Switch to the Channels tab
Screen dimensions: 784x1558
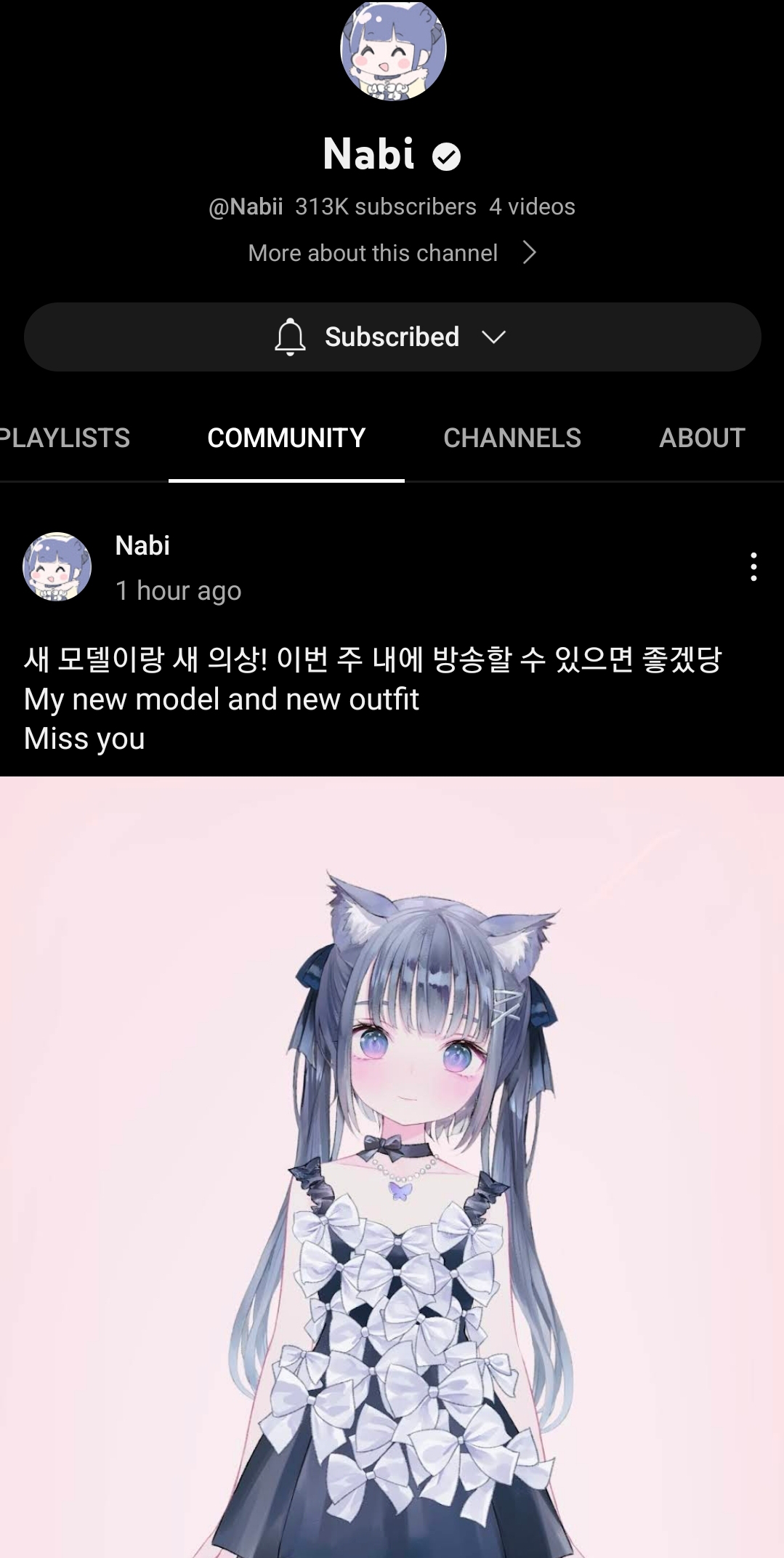pos(512,438)
